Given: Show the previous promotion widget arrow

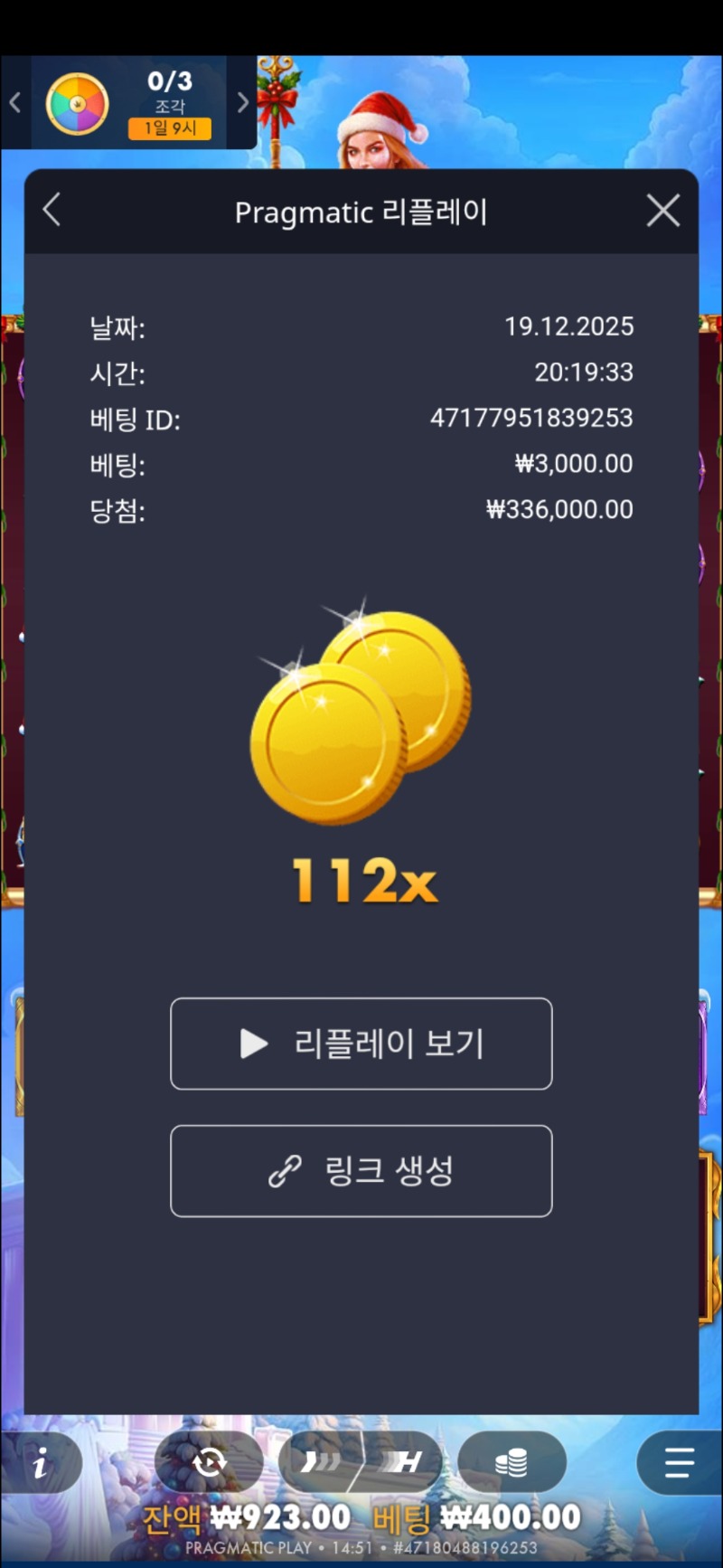Looking at the screenshot, I should click(x=15, y=103).
